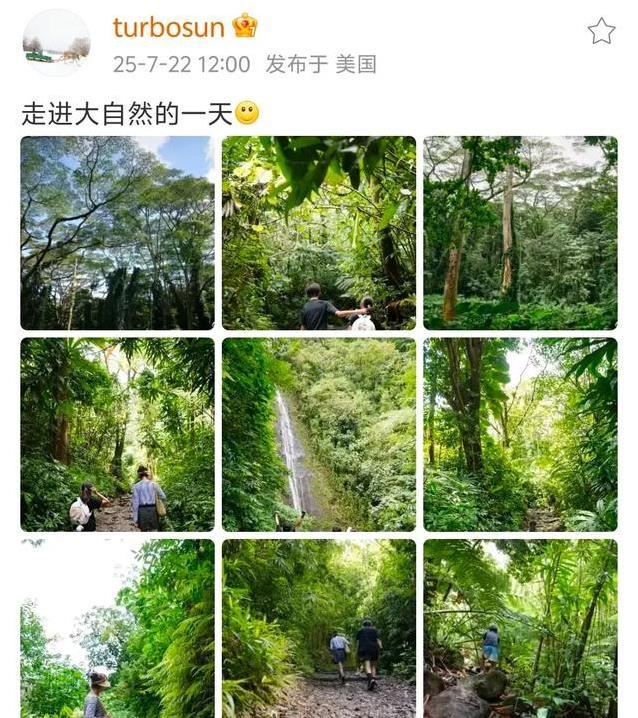View the waterfall photo
The image size is (638, 718).
tap(319, 434)
